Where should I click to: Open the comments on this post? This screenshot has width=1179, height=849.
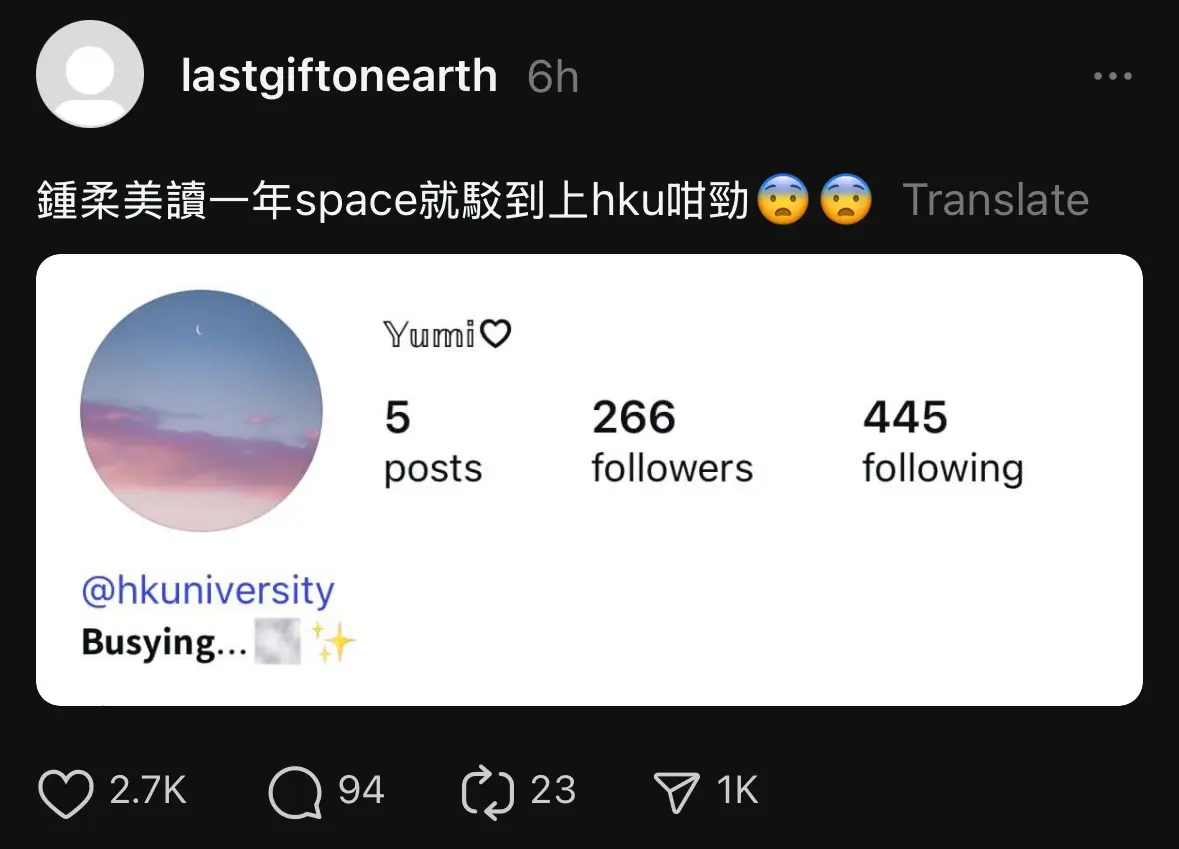point(296,791)
